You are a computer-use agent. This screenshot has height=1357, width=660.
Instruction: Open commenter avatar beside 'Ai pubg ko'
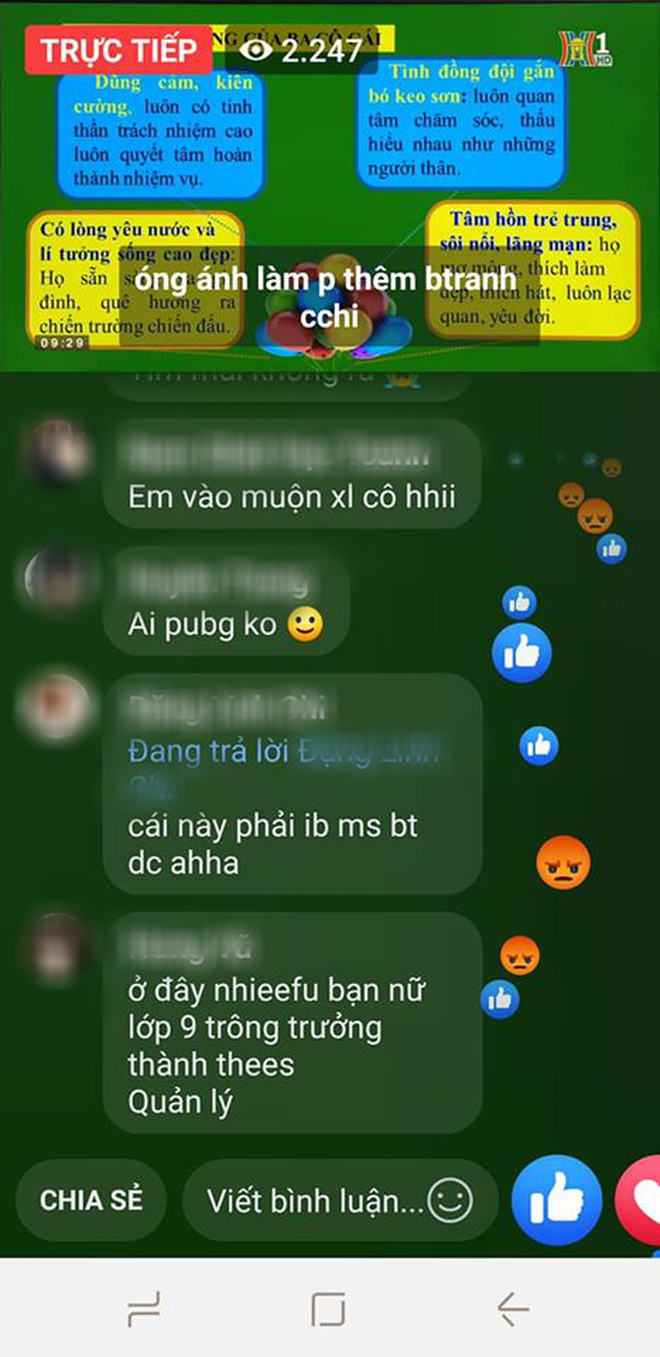pos(56,580)
